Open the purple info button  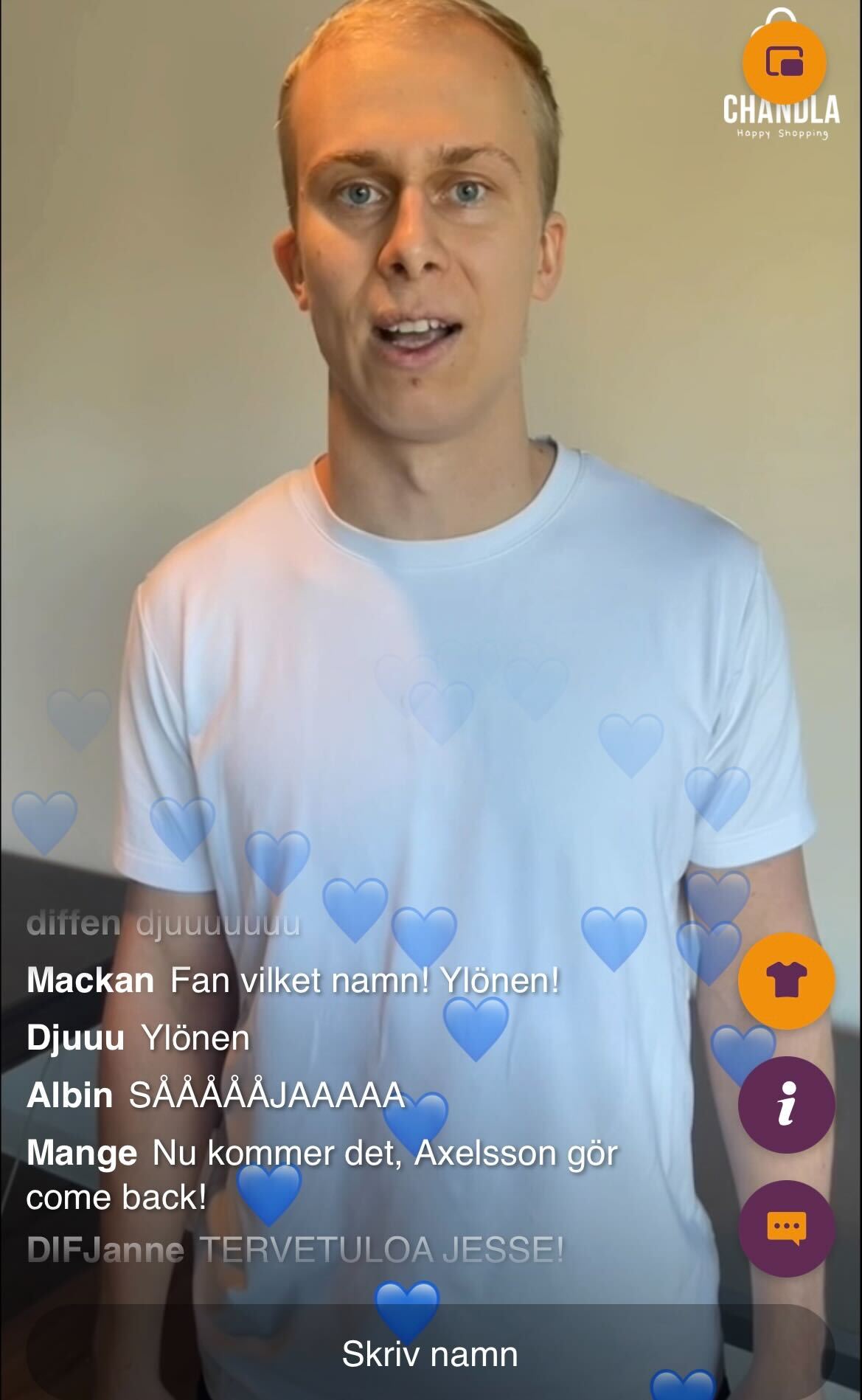click(787, 1105)
